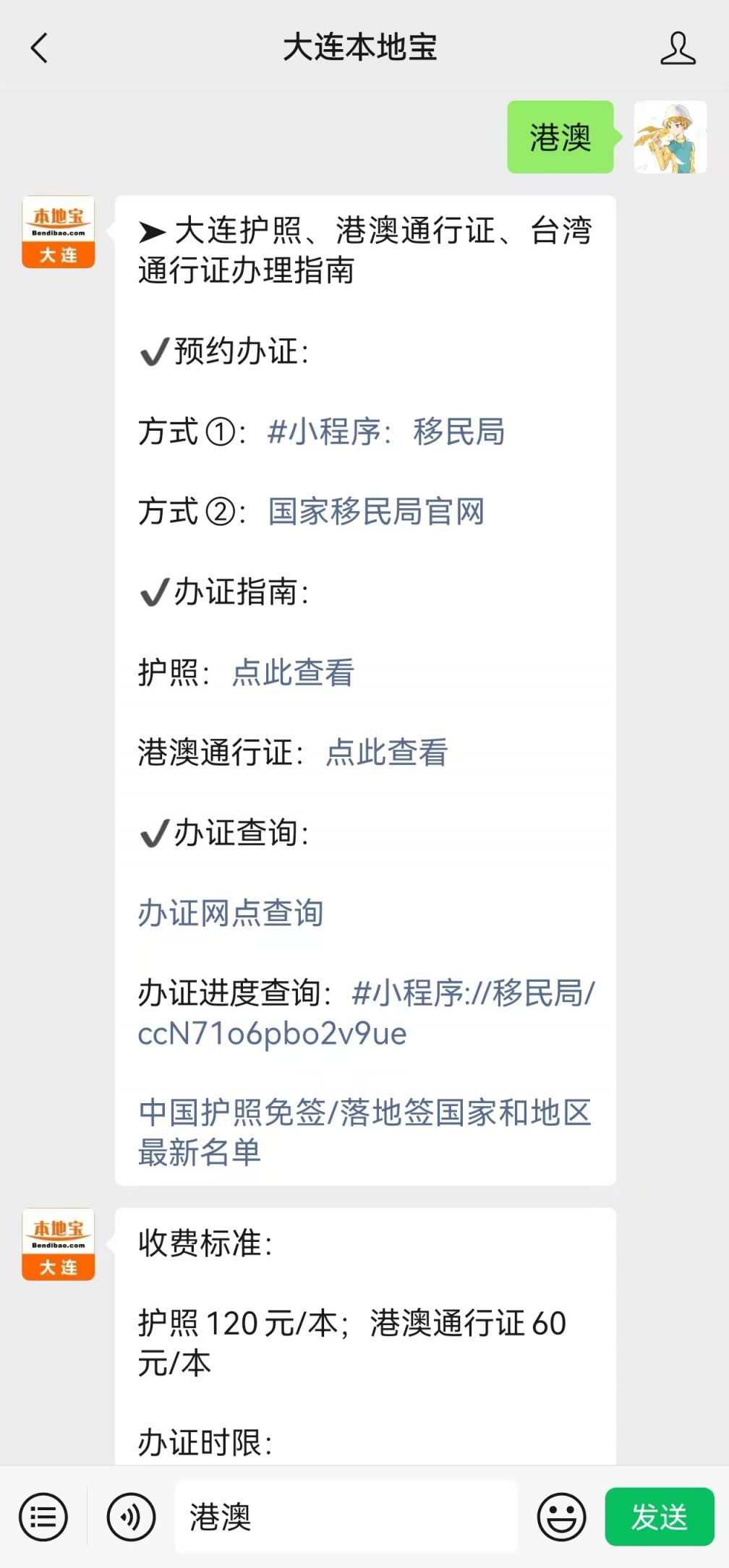Tap my own avatar next to 港澳
729x1568 pixels.
pyautogui.click(x=670, y=137)
